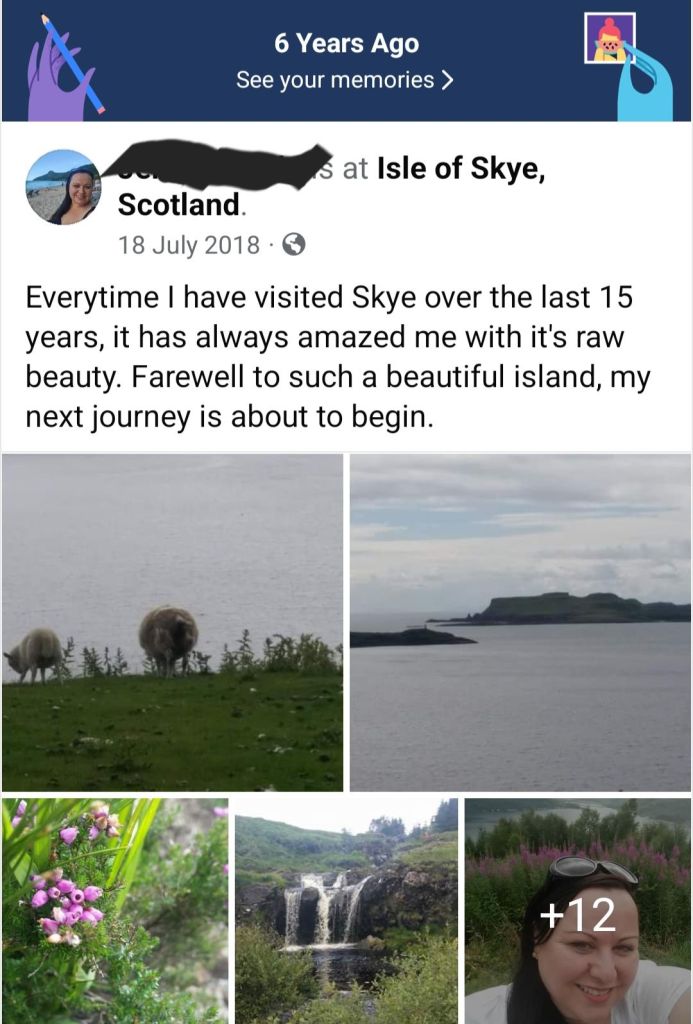This screenshot has height=1024, width=693.
Task: Open the waterfall photo
Action: (346, 910)
